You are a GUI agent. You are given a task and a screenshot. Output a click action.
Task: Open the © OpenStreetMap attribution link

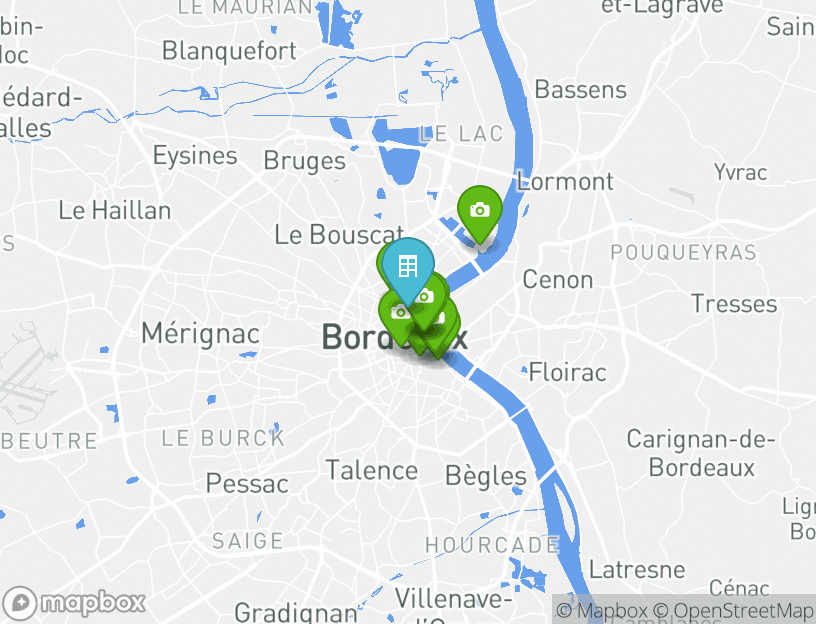734,610
